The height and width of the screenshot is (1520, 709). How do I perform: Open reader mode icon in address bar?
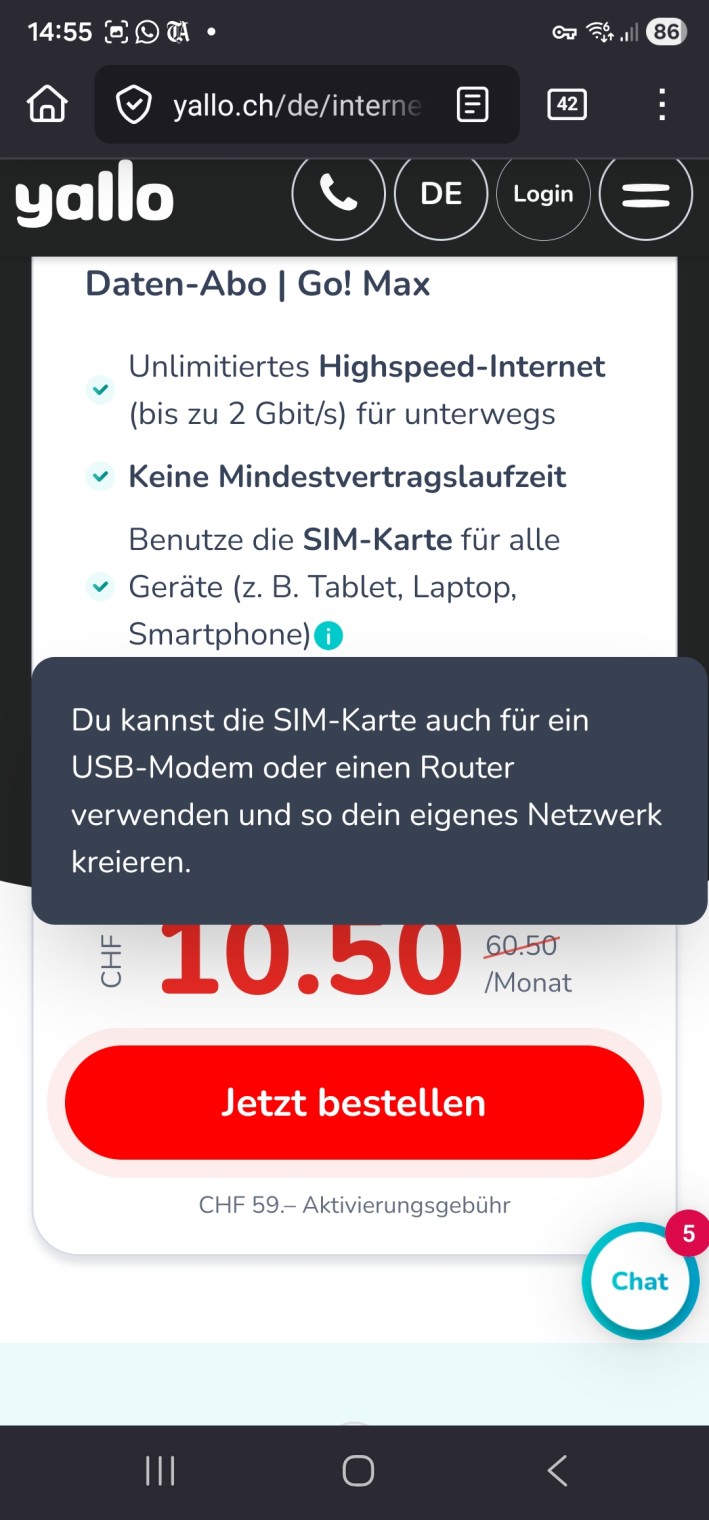coord(472,104)
